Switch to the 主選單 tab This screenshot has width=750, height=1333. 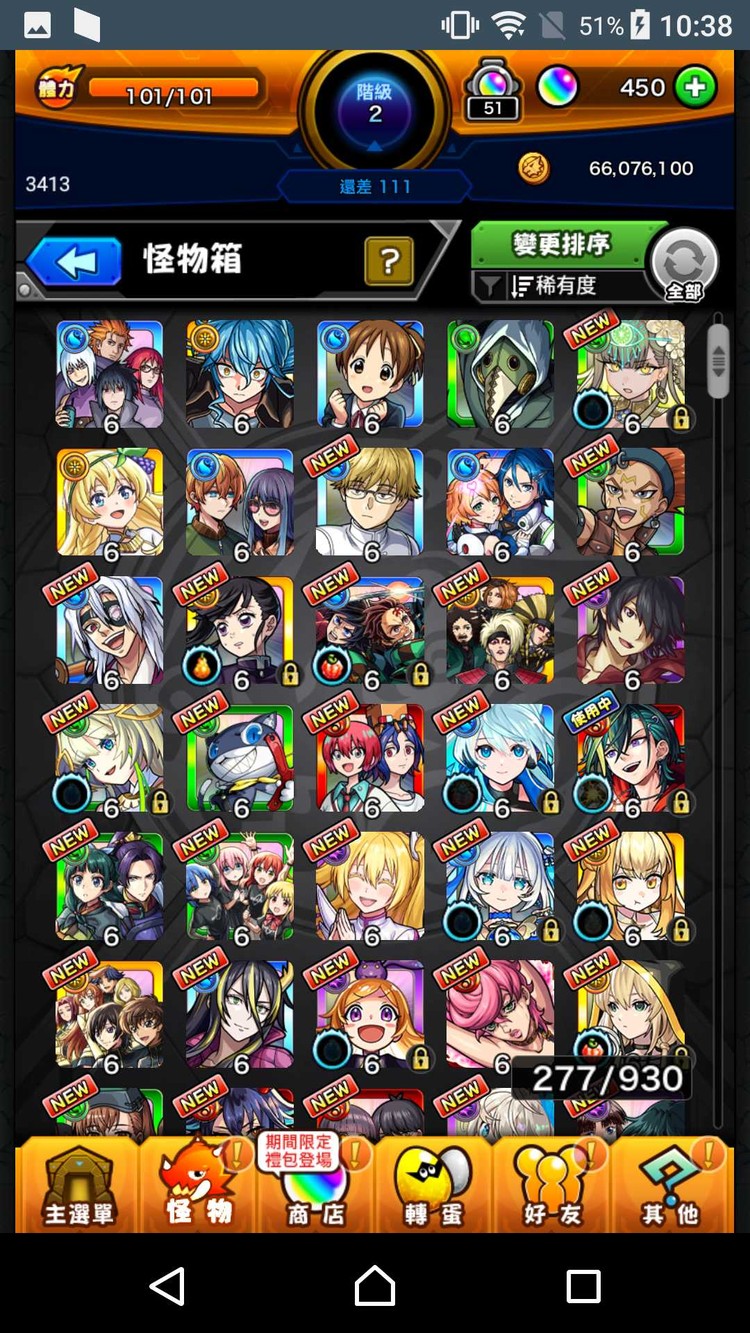pos(78,1187)
